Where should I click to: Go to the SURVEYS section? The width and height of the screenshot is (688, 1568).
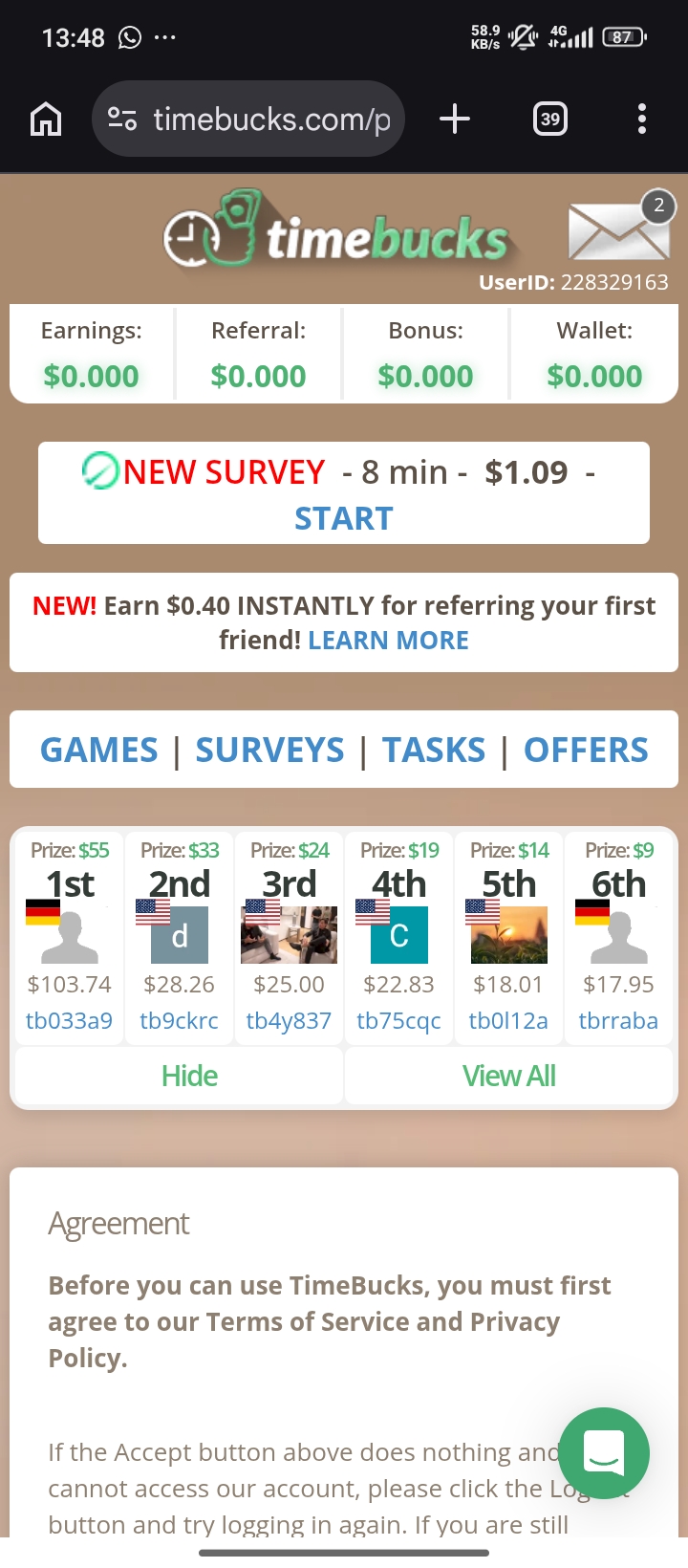pyautogui.click(x=269, y=751)
